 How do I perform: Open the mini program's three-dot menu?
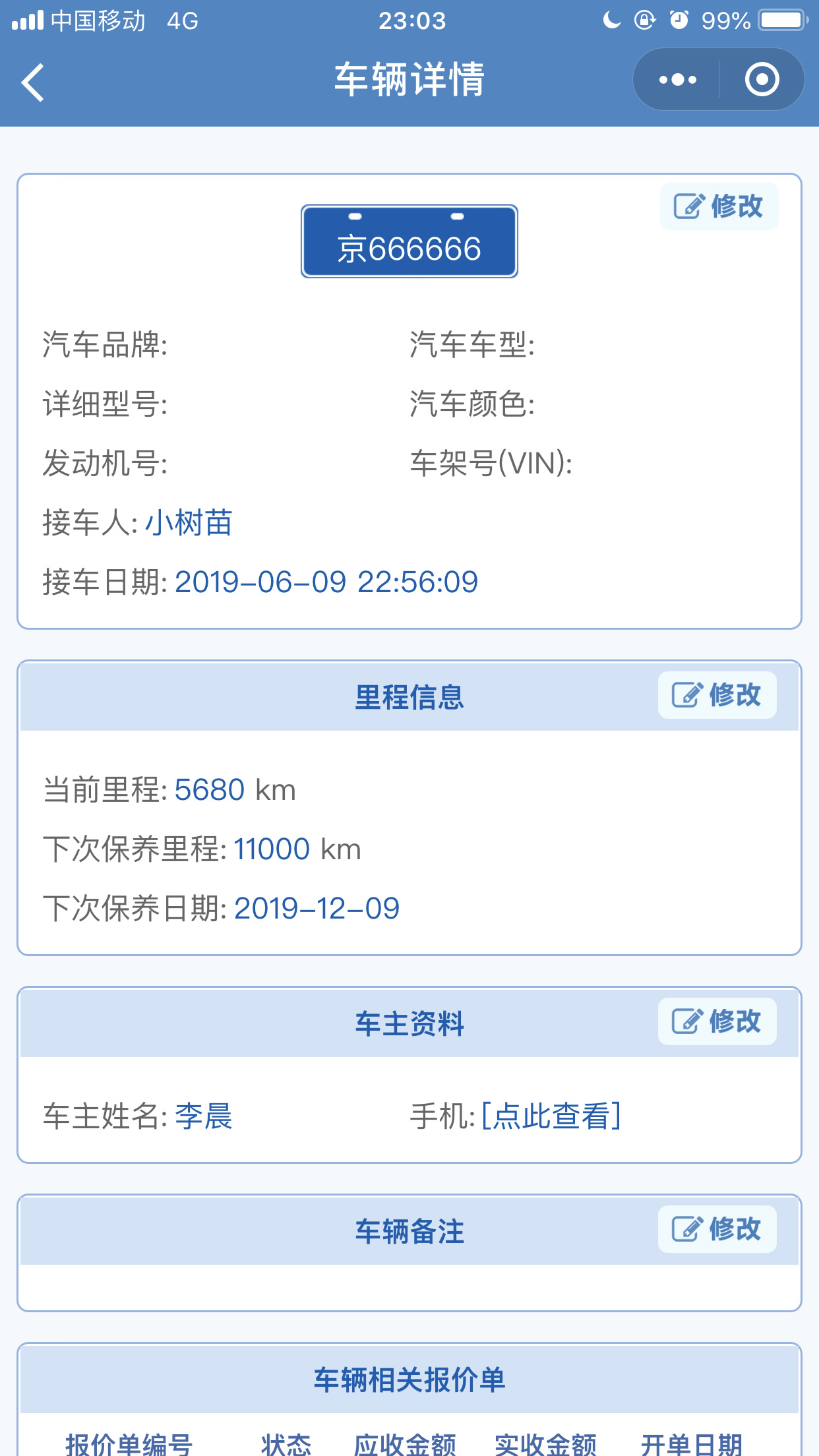(x=677, y=80)
